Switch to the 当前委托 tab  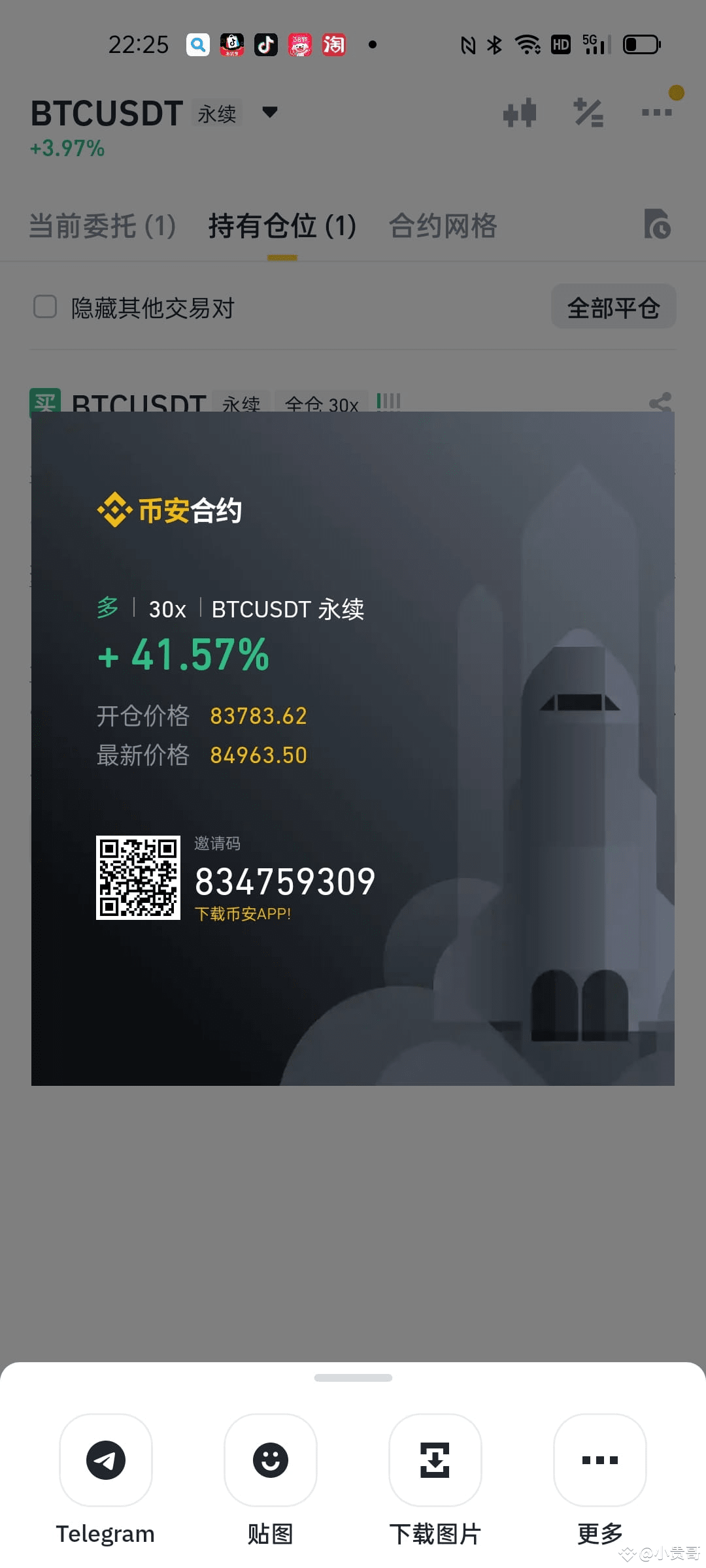pyautogui.click(x=101, y=225)
